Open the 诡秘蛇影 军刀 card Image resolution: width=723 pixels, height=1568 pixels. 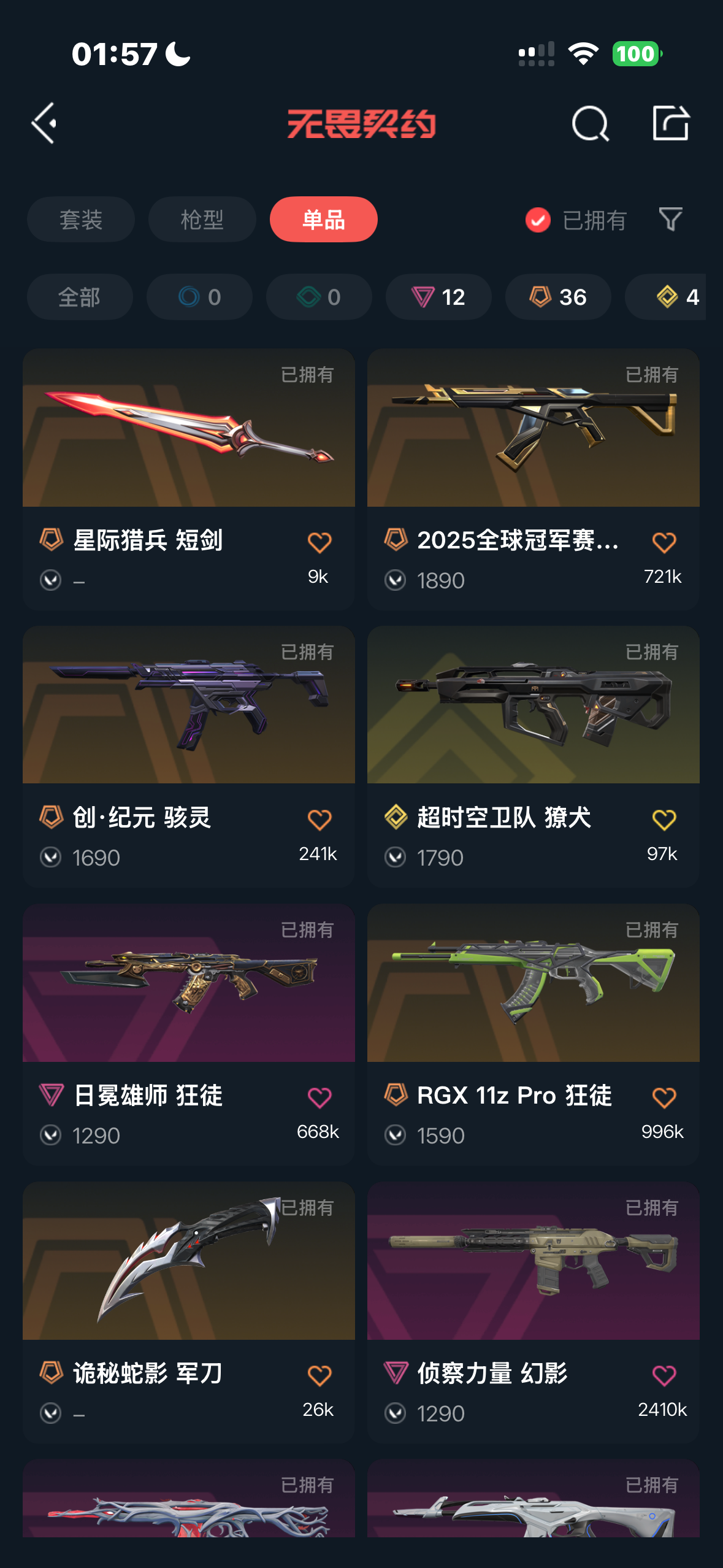click(189, 1312)
